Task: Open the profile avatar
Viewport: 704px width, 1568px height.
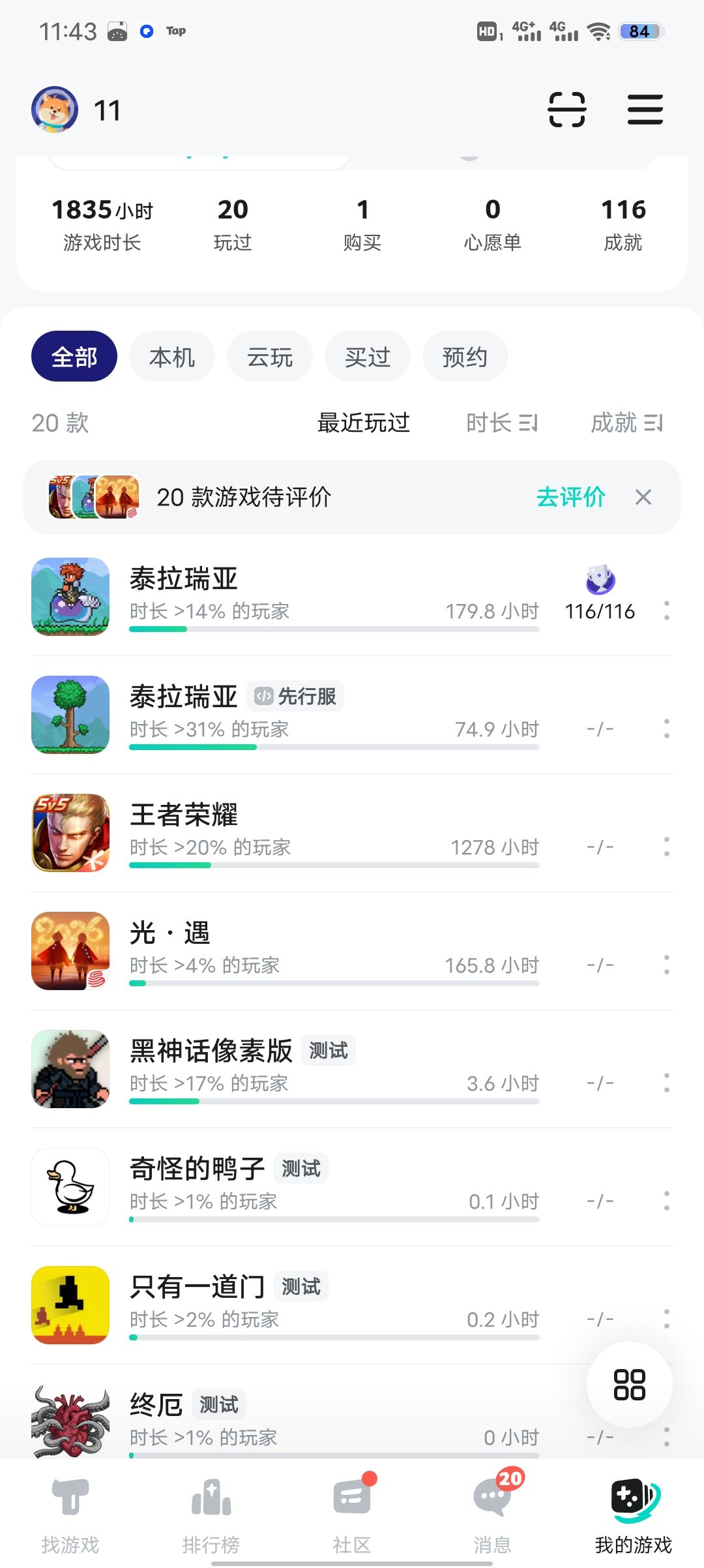Action: (55, 110)
